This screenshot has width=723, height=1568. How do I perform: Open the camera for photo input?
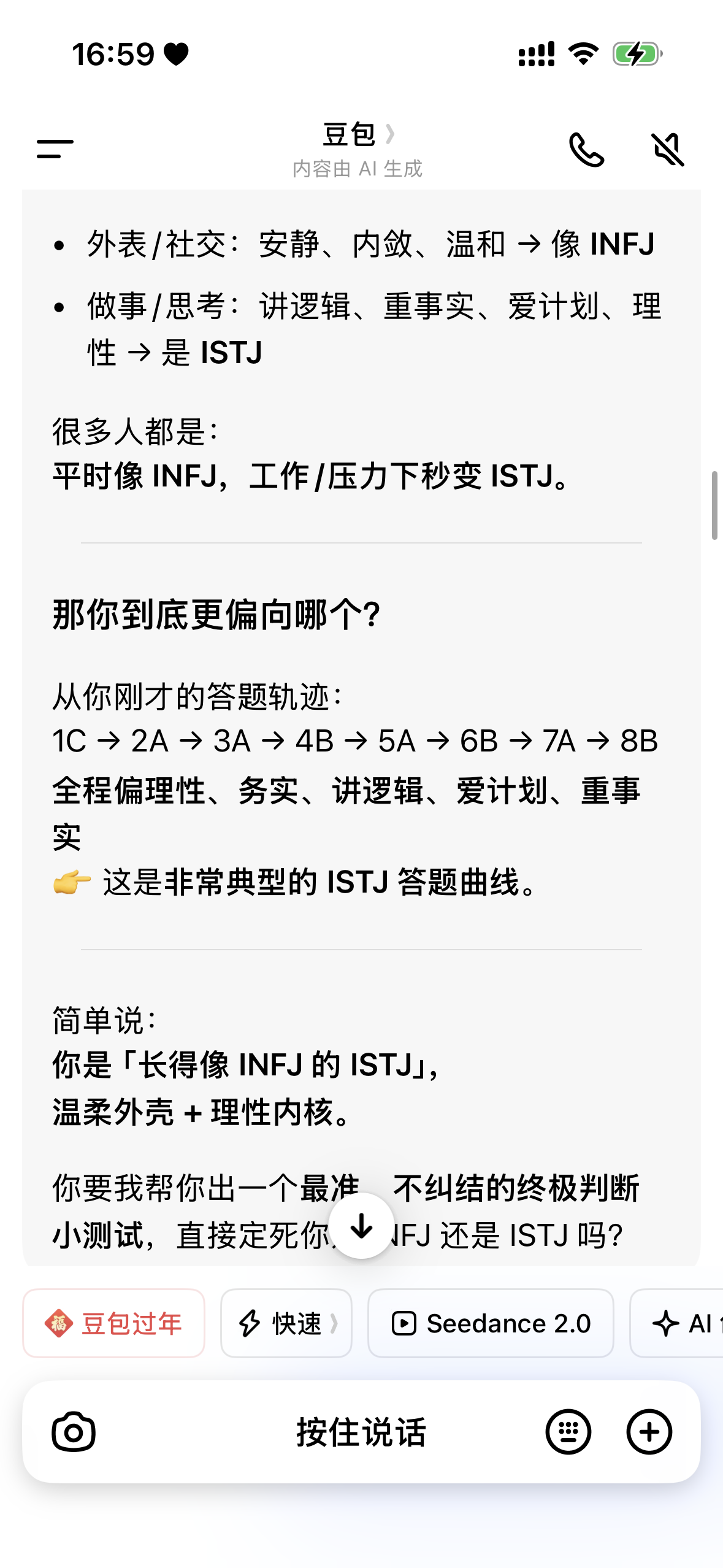point(74,1432)
